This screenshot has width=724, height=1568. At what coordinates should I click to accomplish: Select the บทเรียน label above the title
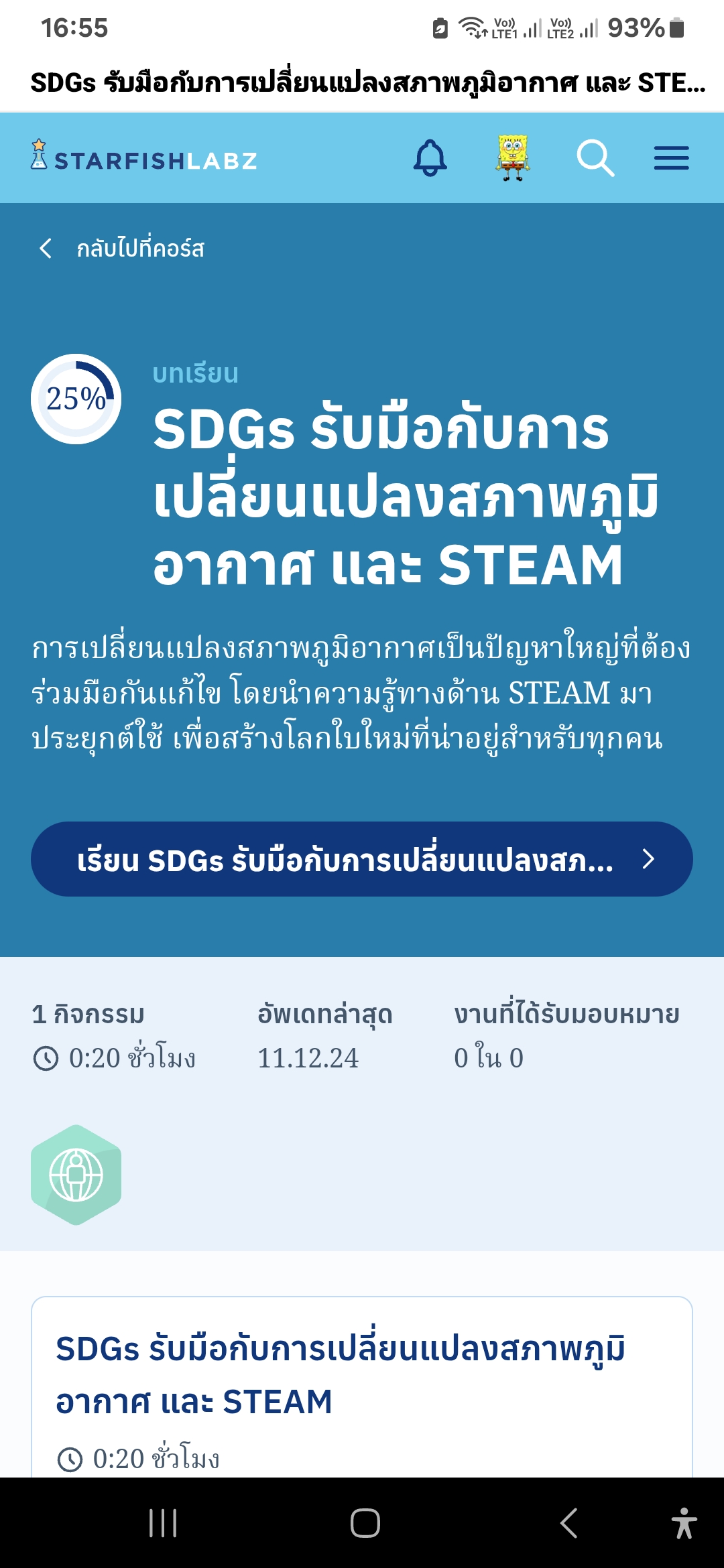click(x=195, y=374)
